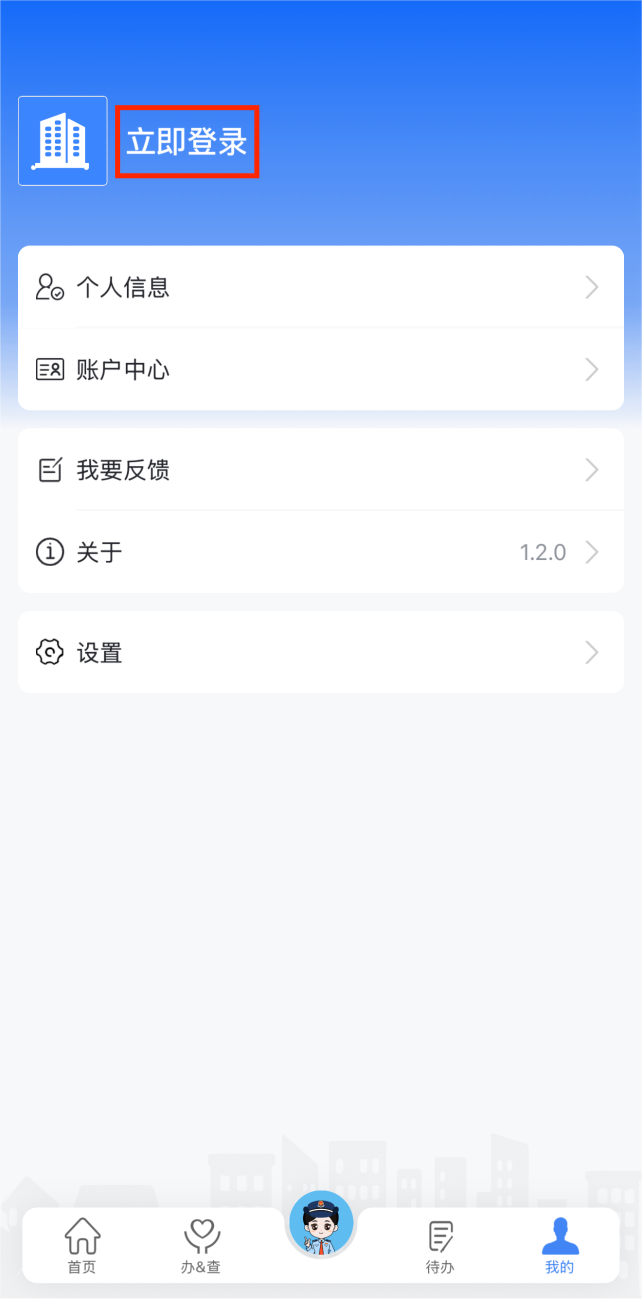This screenshot has height=1299, width=642.
Task: Switch to the 首页 tab
Action: tap(82, 1246)
